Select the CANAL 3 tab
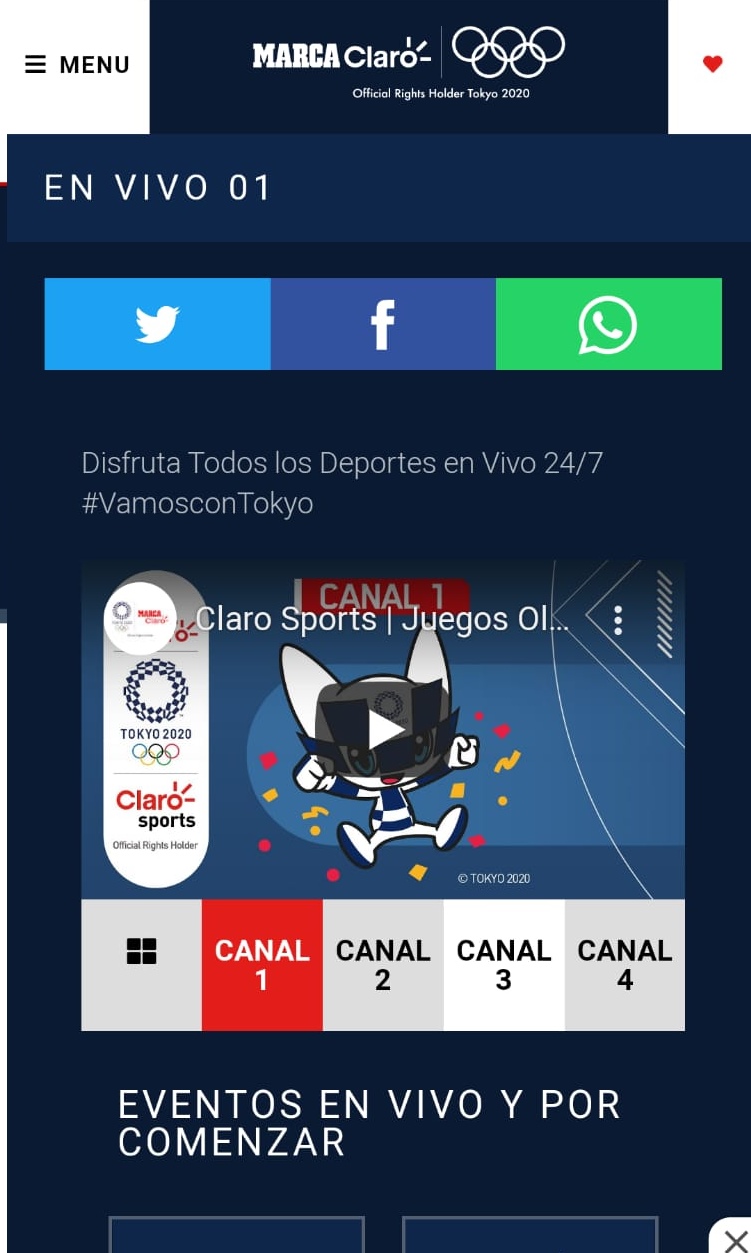Viewport: 751px width, 1253px height. 503,964
